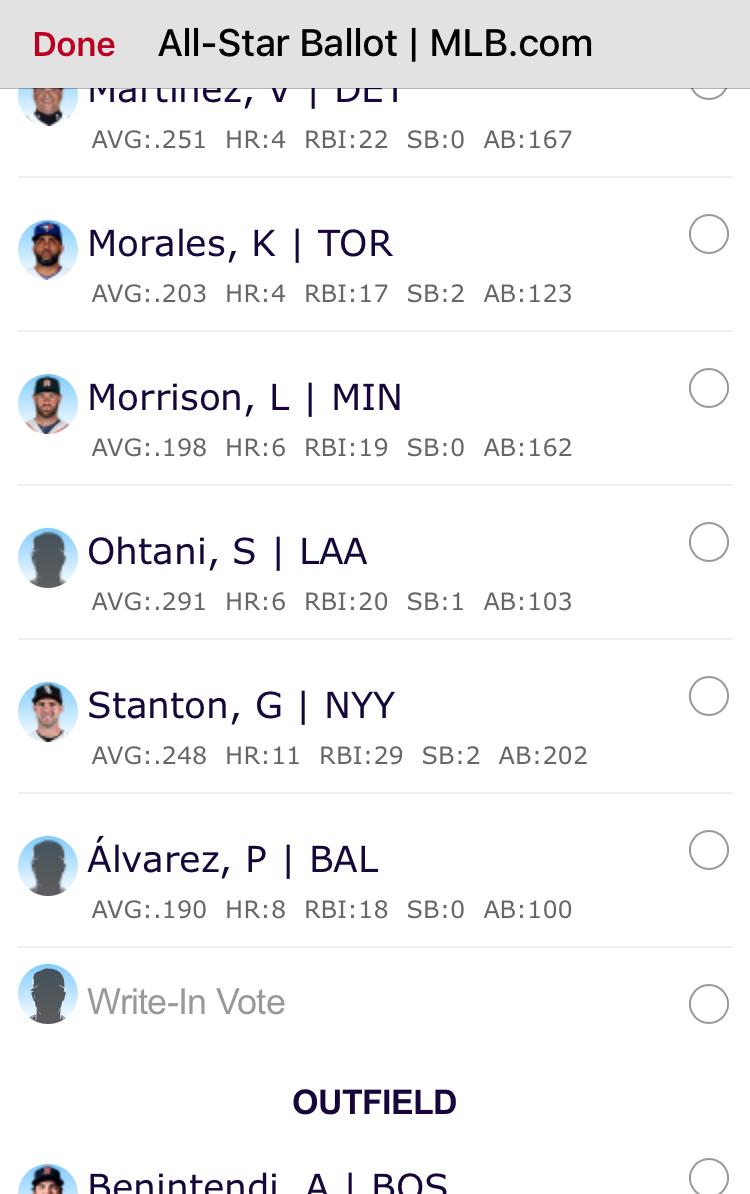The image size is (750, 1194).
Task: Select Stanton, G of NYY
Action: tap(708, 697)
